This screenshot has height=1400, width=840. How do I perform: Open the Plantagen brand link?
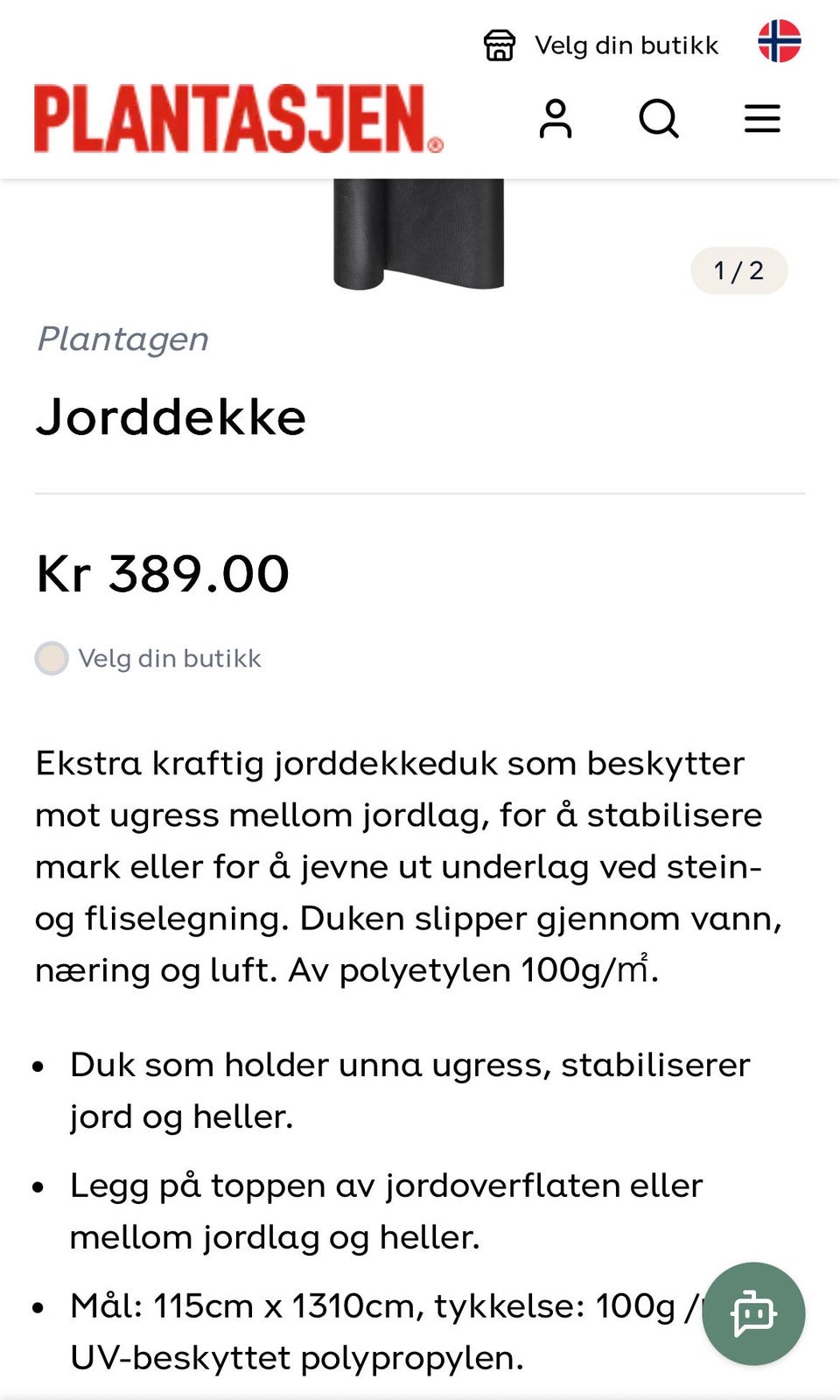point(122,339)
